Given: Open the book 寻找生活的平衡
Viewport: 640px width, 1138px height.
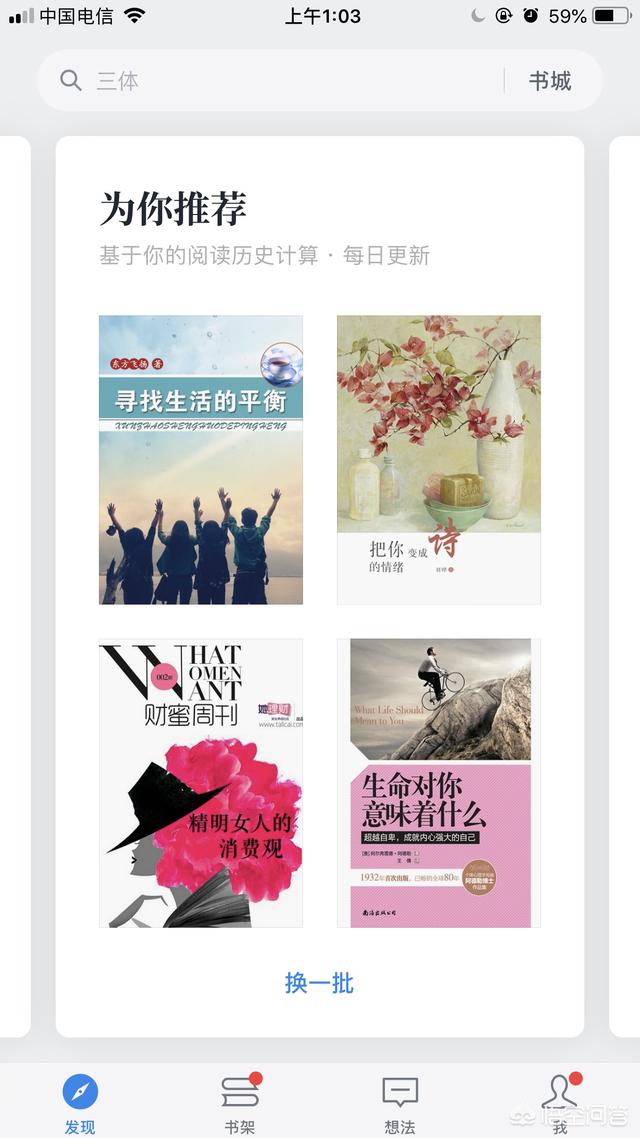Looking at the screenshot, I should coord(201,460).
